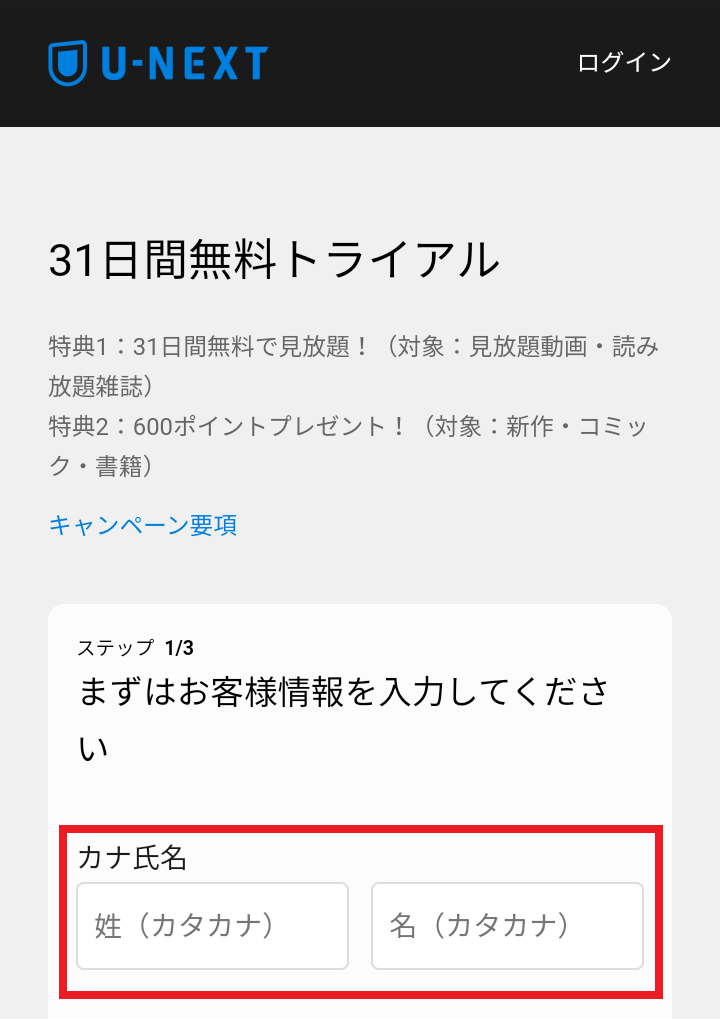The image size is (720, 1019).
Task: Open the キャンペーン要項 link
Action: click(143, 525)
